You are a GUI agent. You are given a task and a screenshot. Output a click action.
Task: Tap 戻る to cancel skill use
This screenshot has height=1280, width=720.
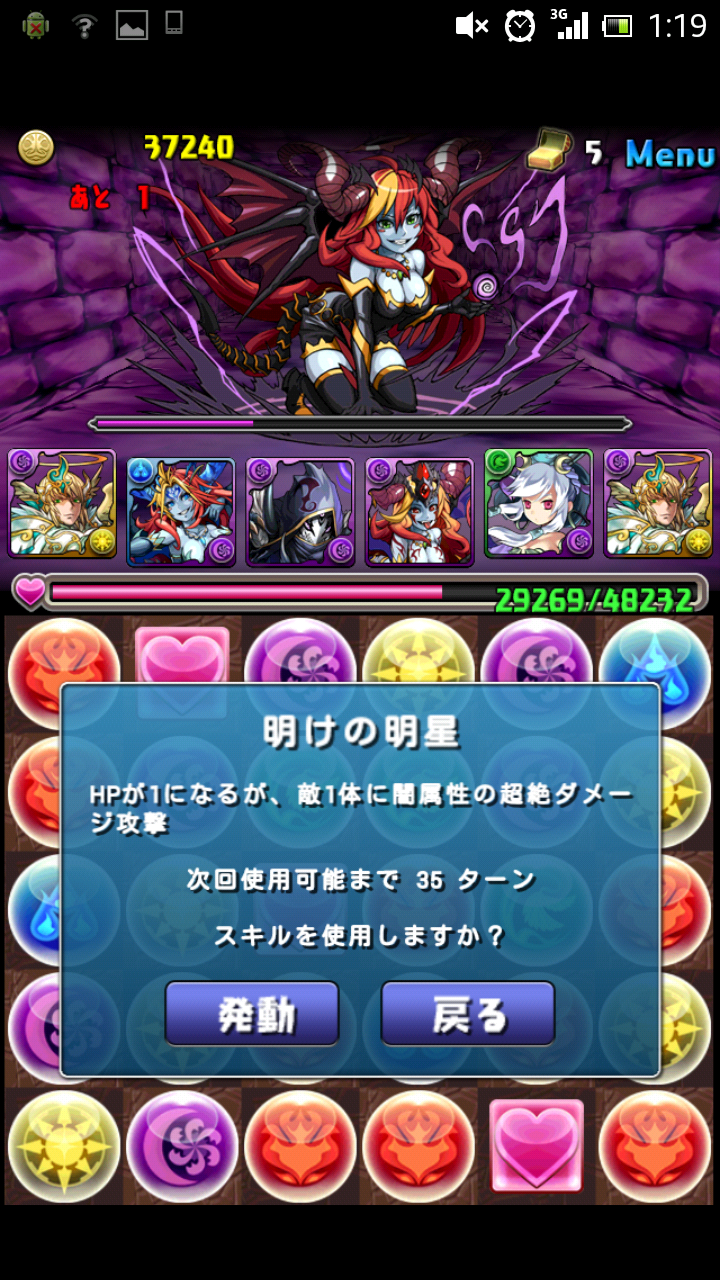click(x=468, y=1013)
